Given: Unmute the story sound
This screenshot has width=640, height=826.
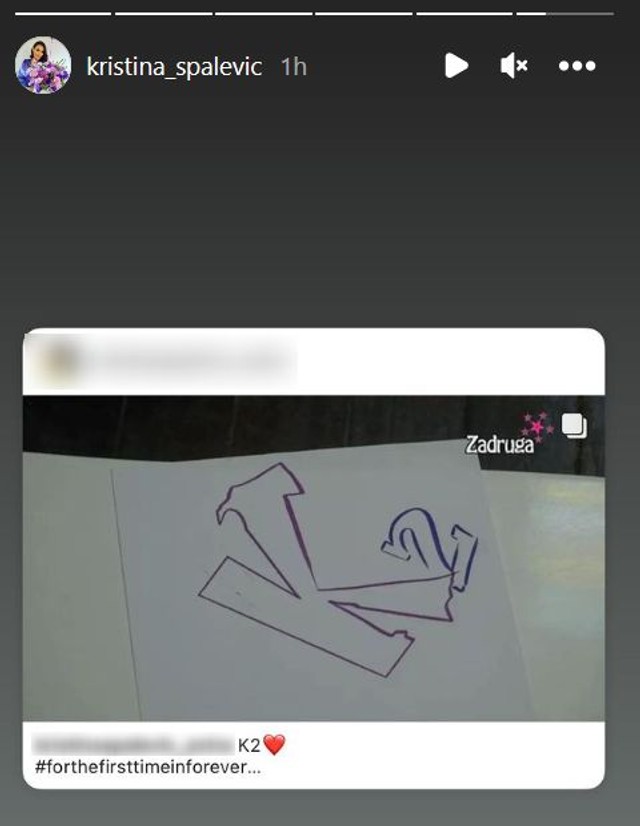Looking at the screenshot, I should click(513, 66).
